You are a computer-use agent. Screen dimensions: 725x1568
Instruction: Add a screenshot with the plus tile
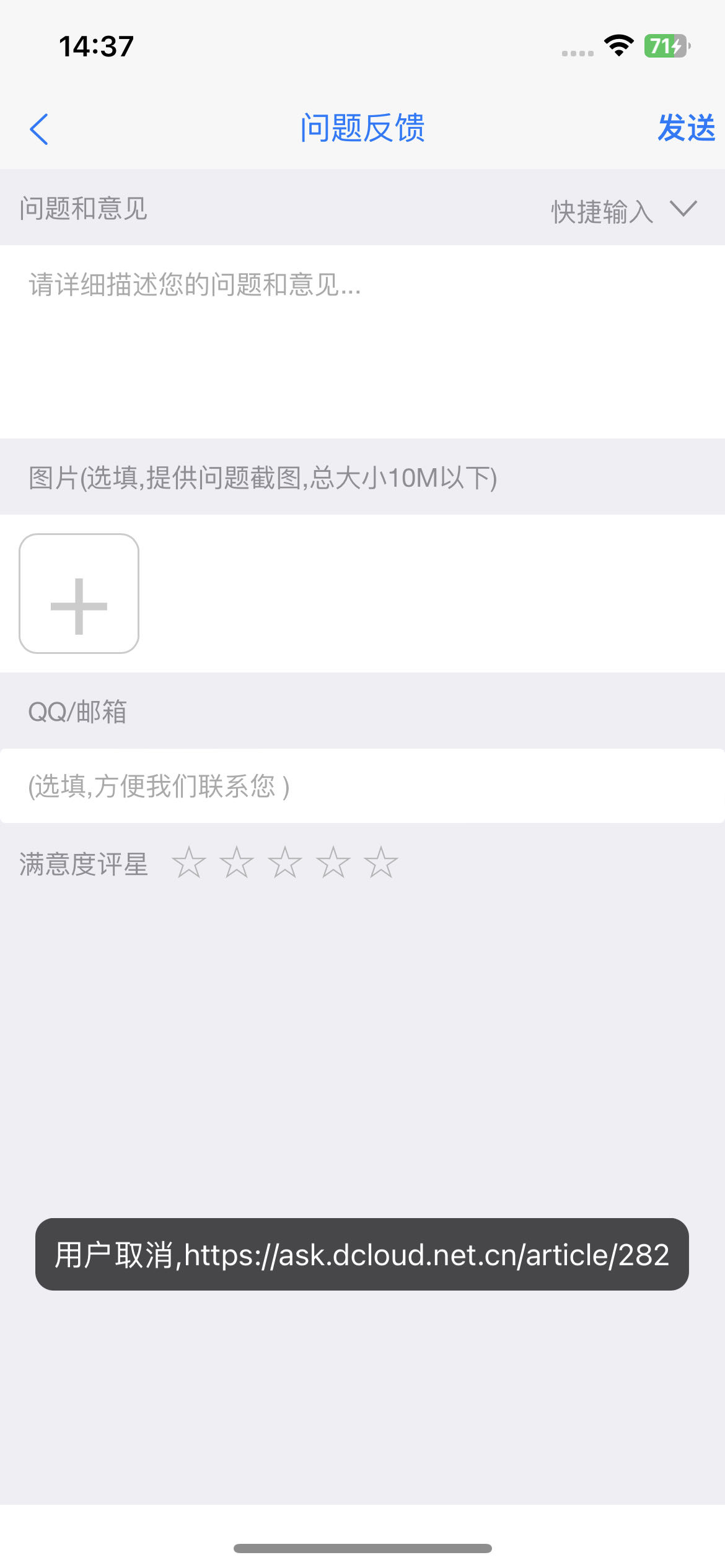click(79, 593)
